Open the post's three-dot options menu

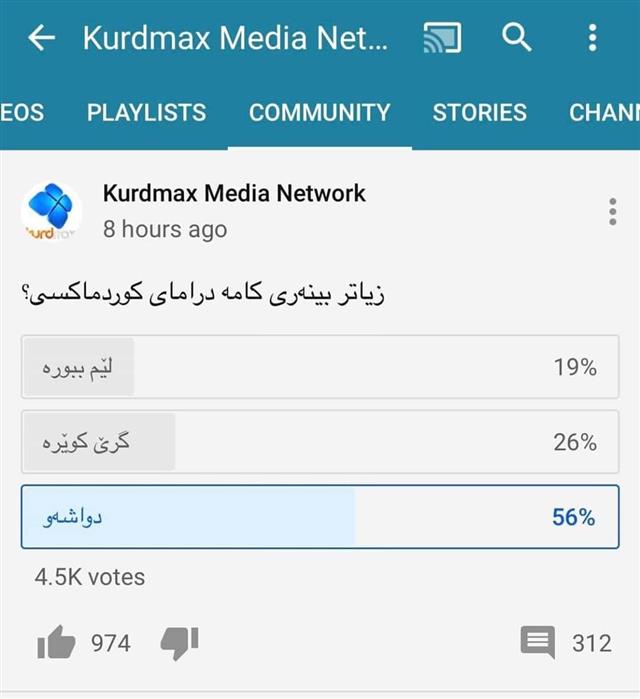[612, 212]
